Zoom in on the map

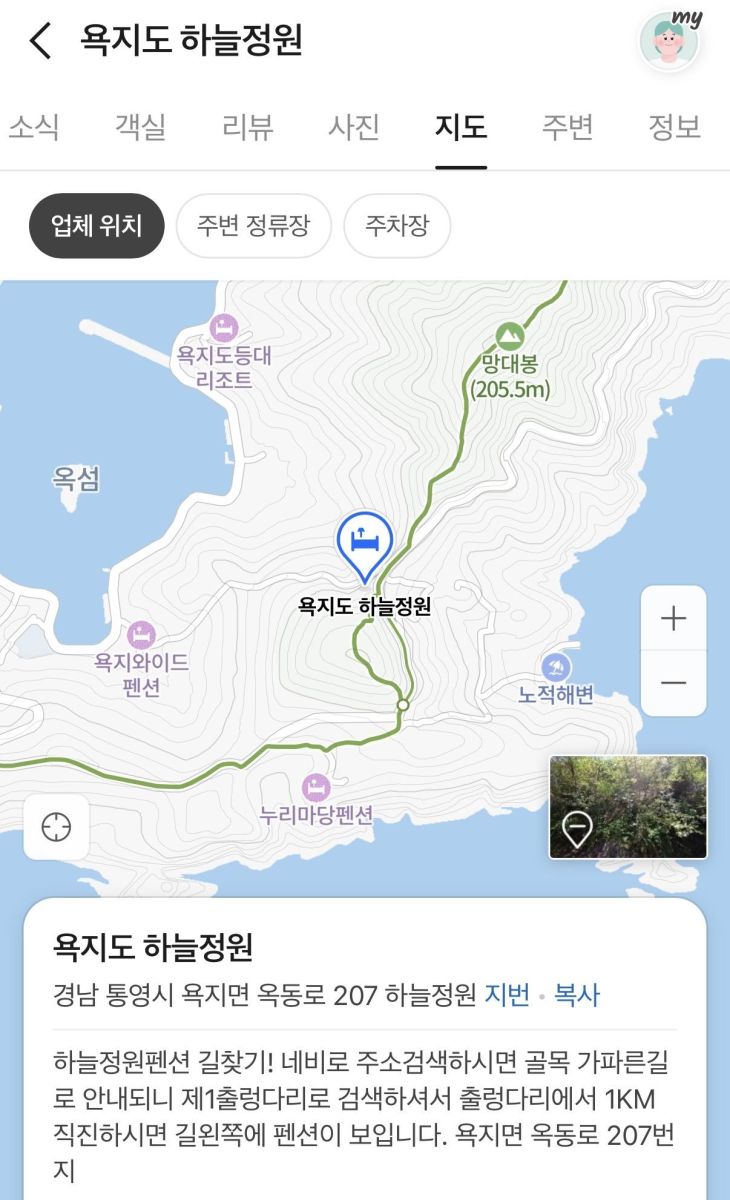673,618
